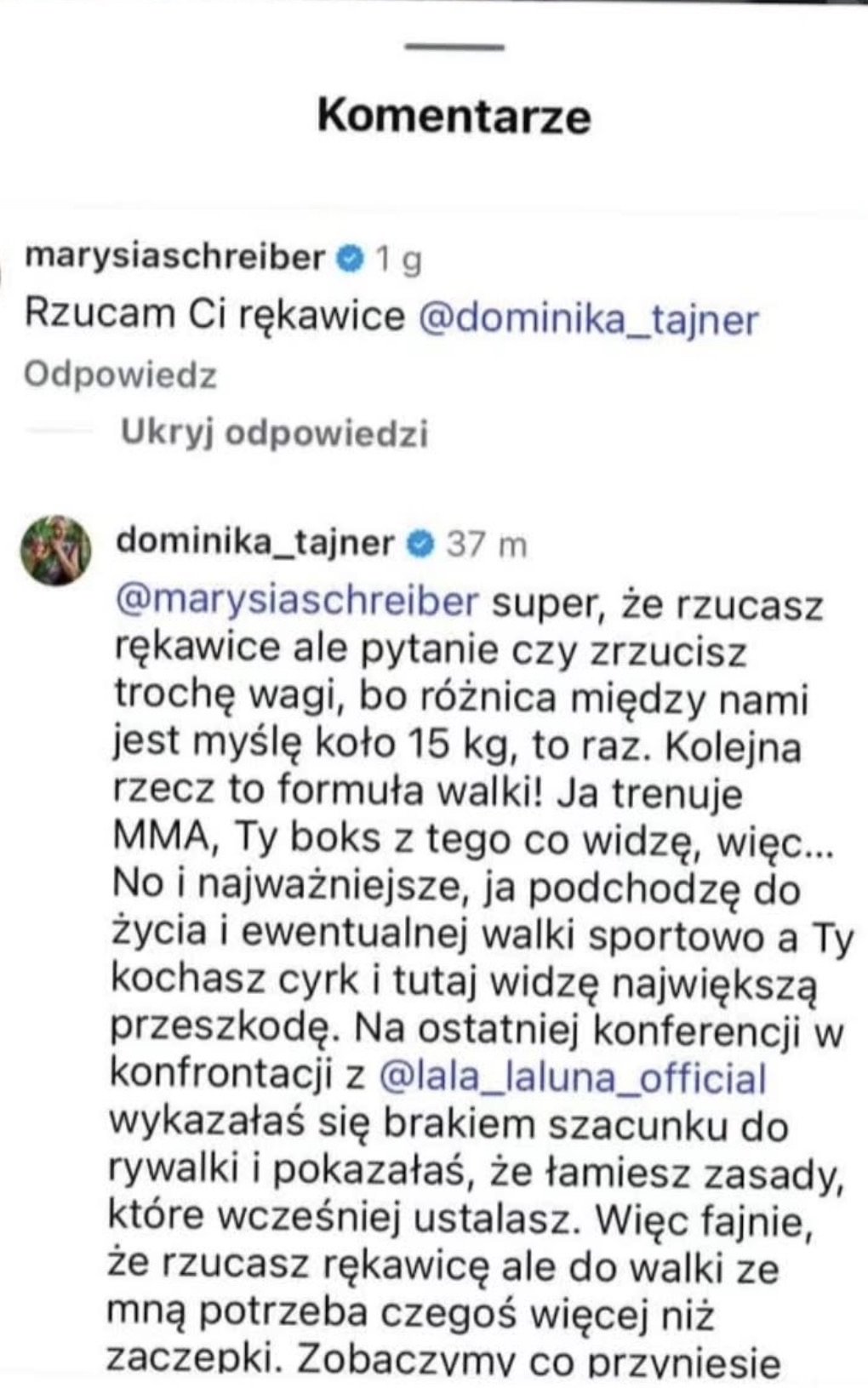Open marysiaschreiber's profile from her comment
This screenshot has width=868, height=1388.
click(x=174, y=257)
